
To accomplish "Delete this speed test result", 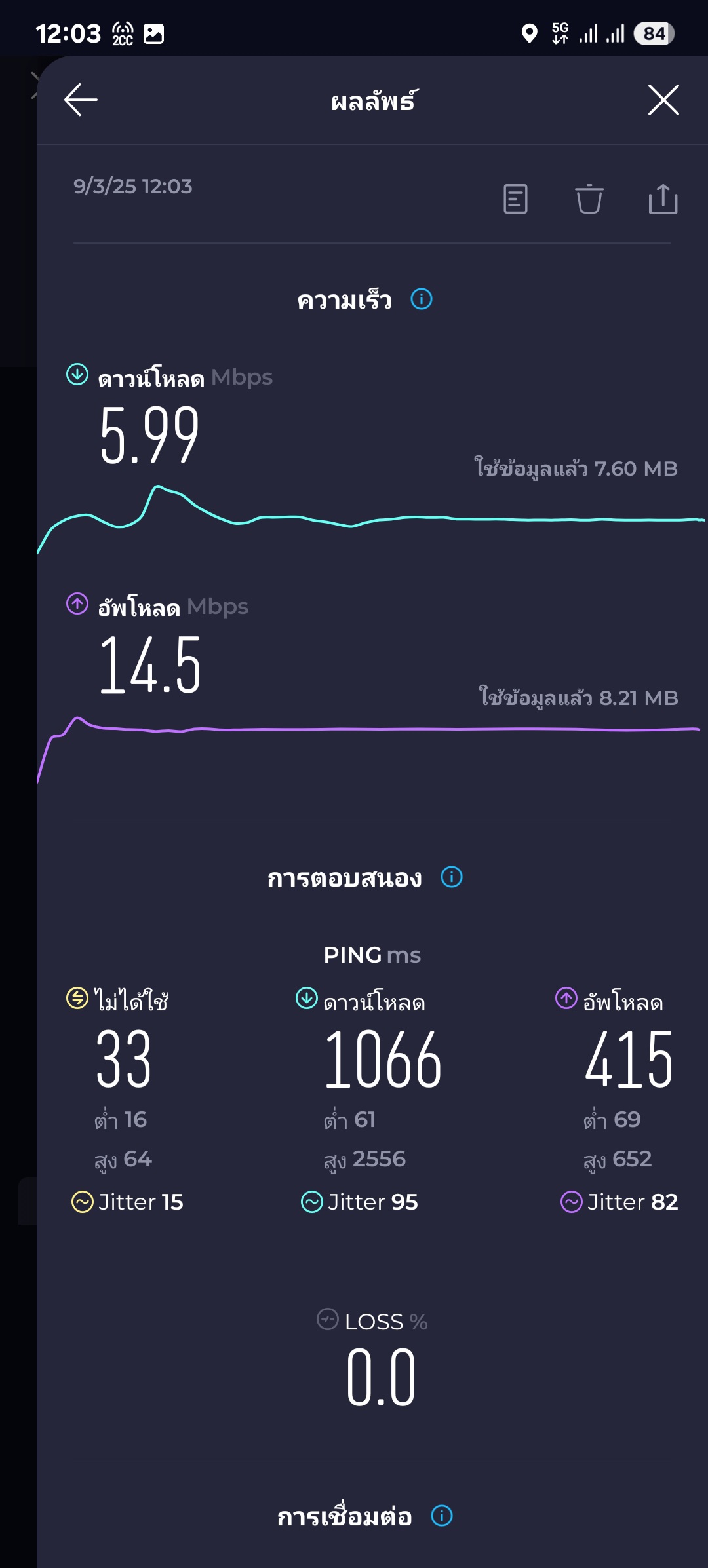I will pyautogui.click(x=589, y=199).
